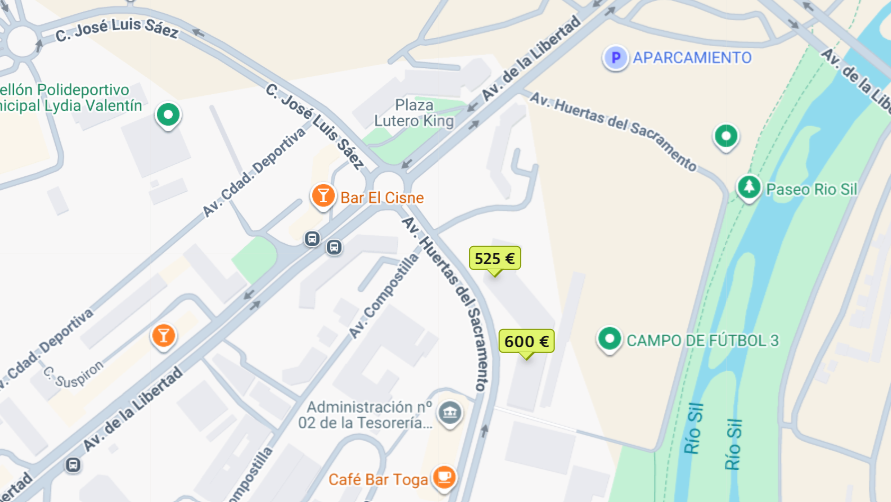891x502 pixels.
Task: Select Café Bar Toga place pin
Action: 443,478
